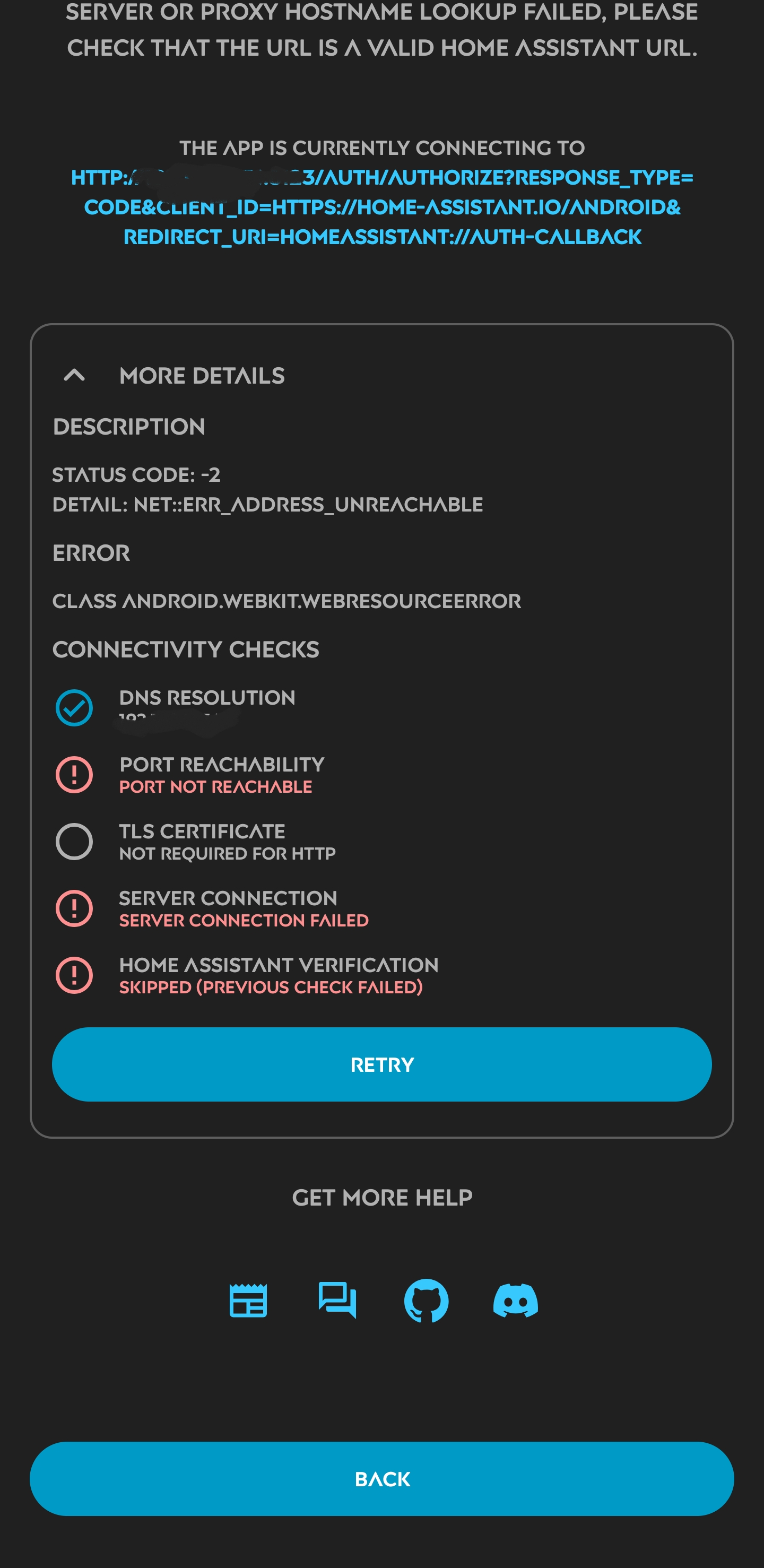The width and height of the screenshot is (764, 1568).
Task: Open the Discord help icon
Action: tap(515, 1301)
